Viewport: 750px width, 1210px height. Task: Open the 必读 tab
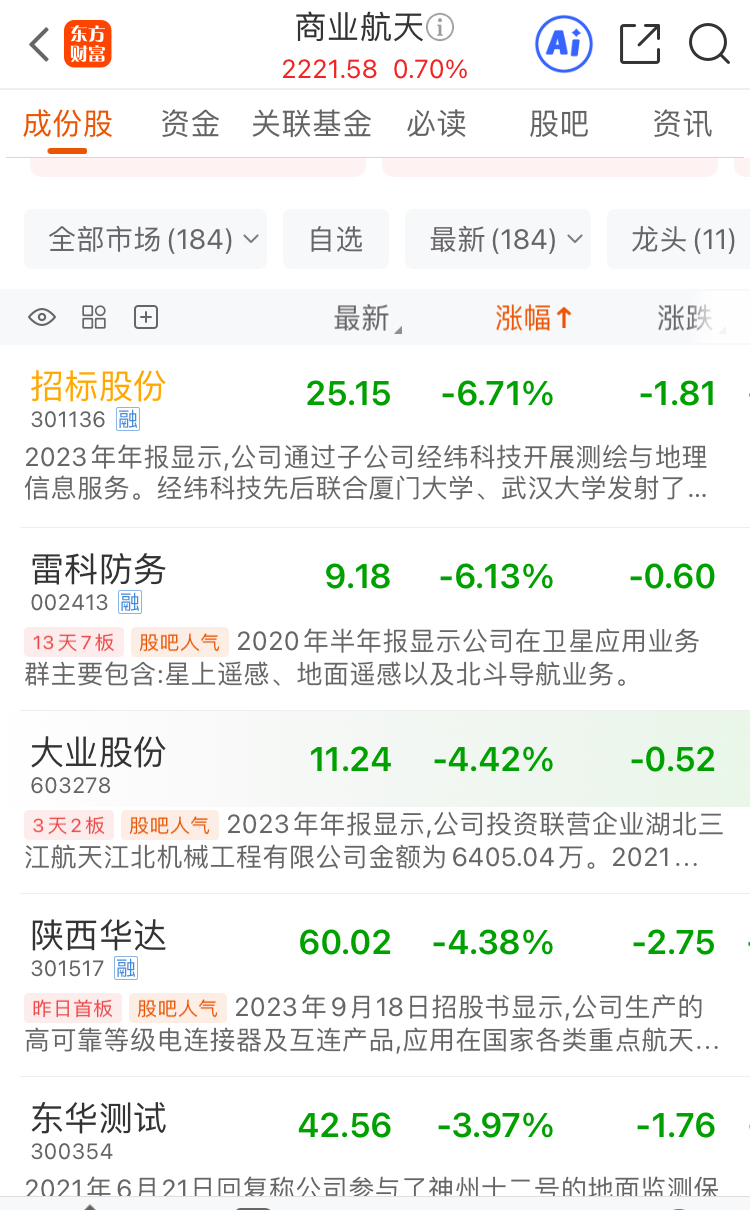click(436, 124)
